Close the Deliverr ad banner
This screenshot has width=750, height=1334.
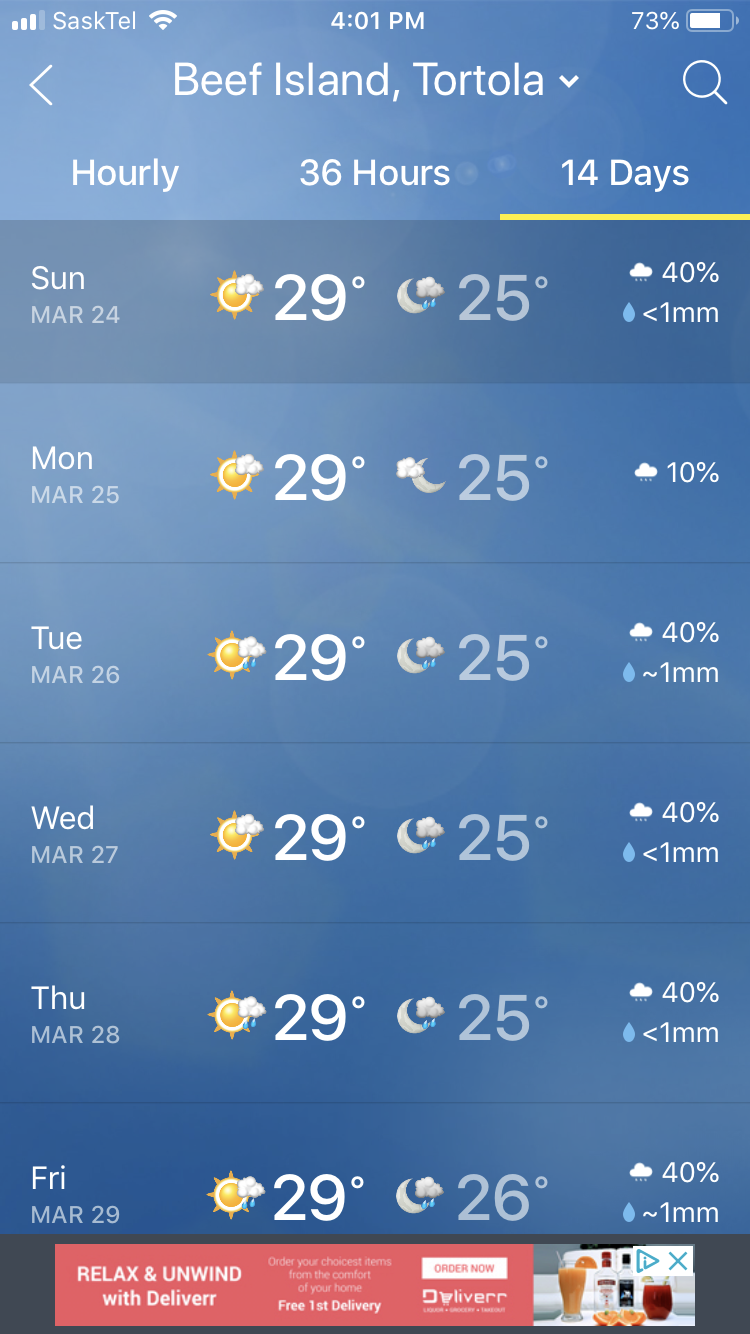click(678, 1260)
